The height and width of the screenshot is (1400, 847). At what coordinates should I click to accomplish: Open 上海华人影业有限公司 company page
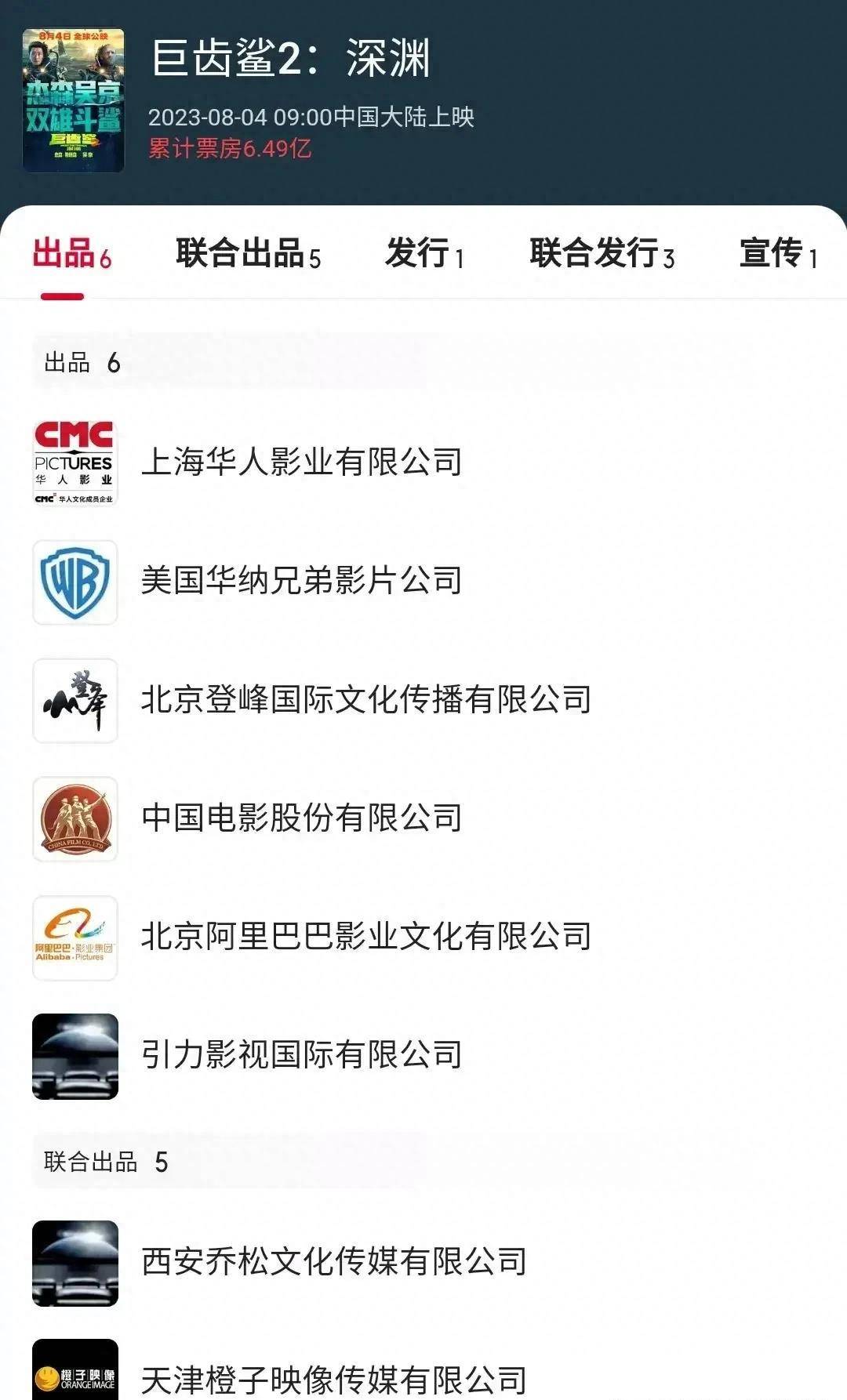tap(423, 462)
